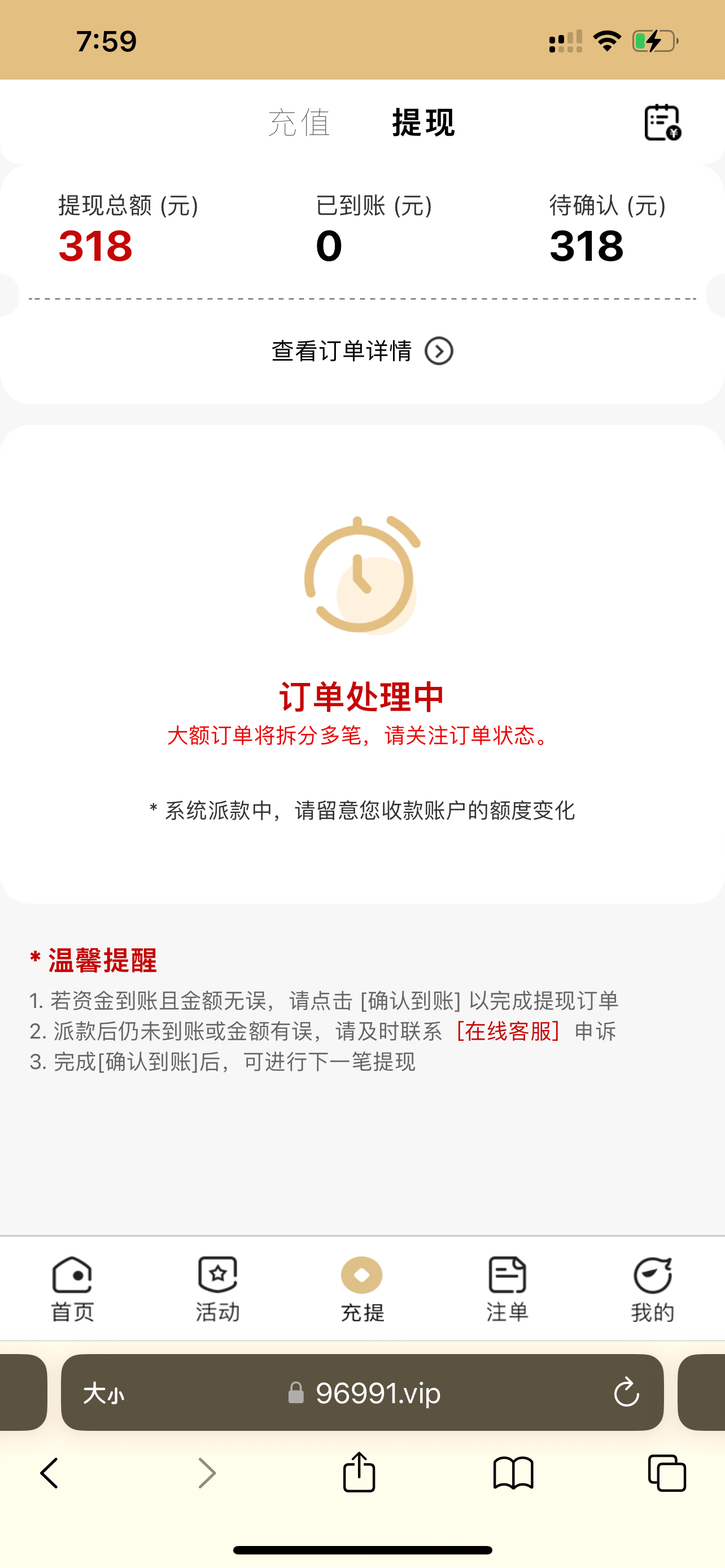Open the 活动 tab
725x1568 pixels.
(217, 1289)
